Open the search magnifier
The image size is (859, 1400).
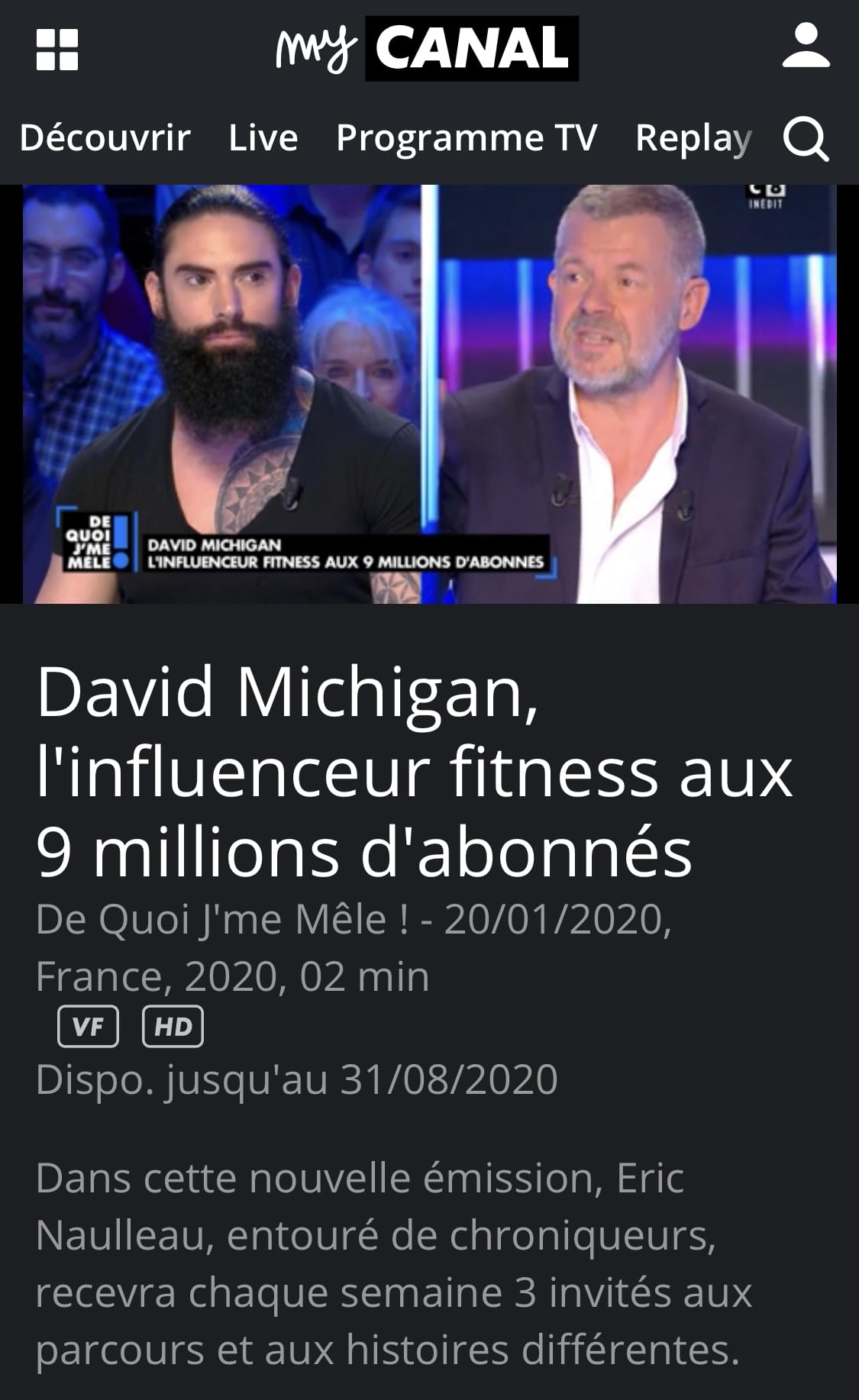coord(806,139)
